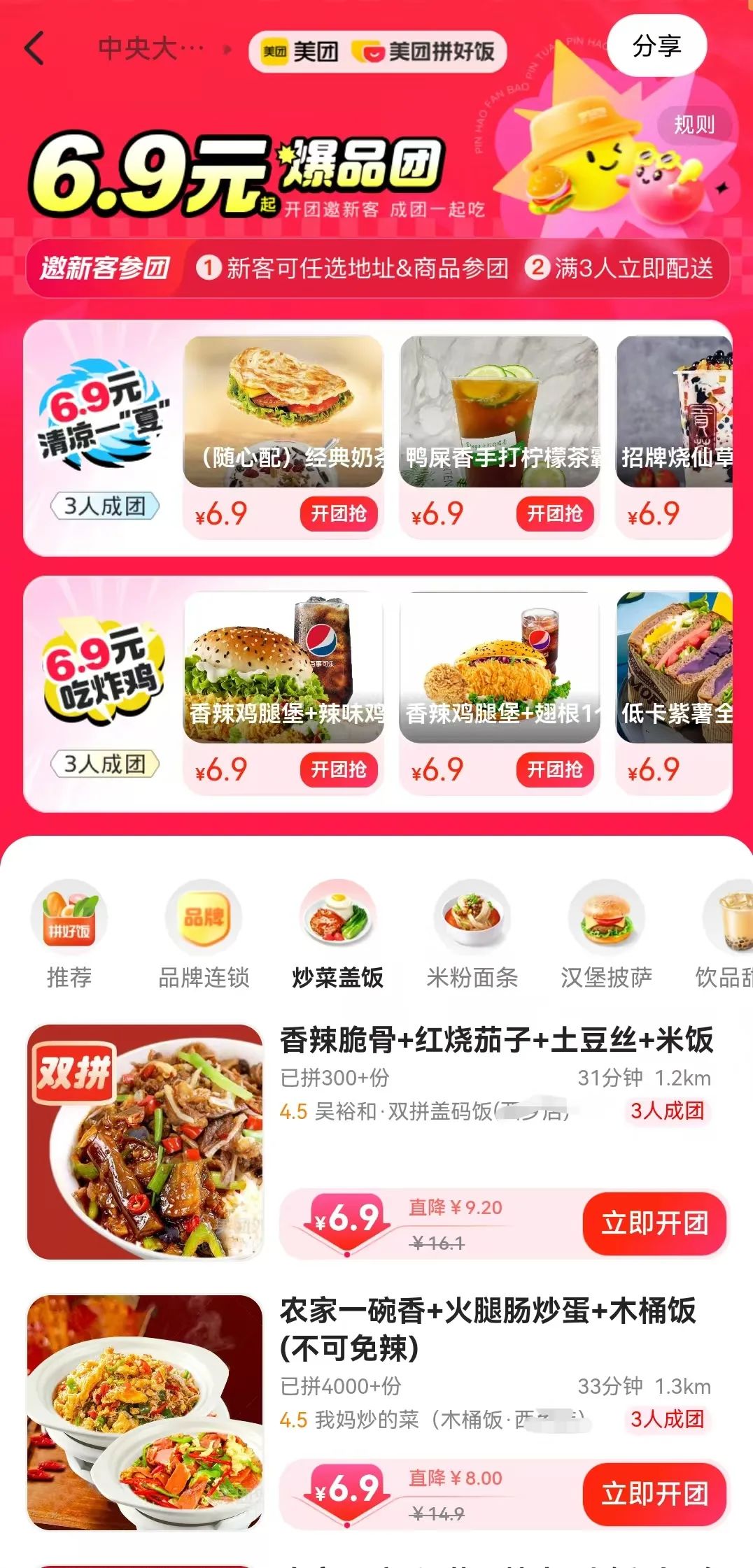This screenshot has width=753, height=1568.
Task: Open the 农家一碗香+火腿肠炒蛋 dish photo
Action: point(145,1413)
